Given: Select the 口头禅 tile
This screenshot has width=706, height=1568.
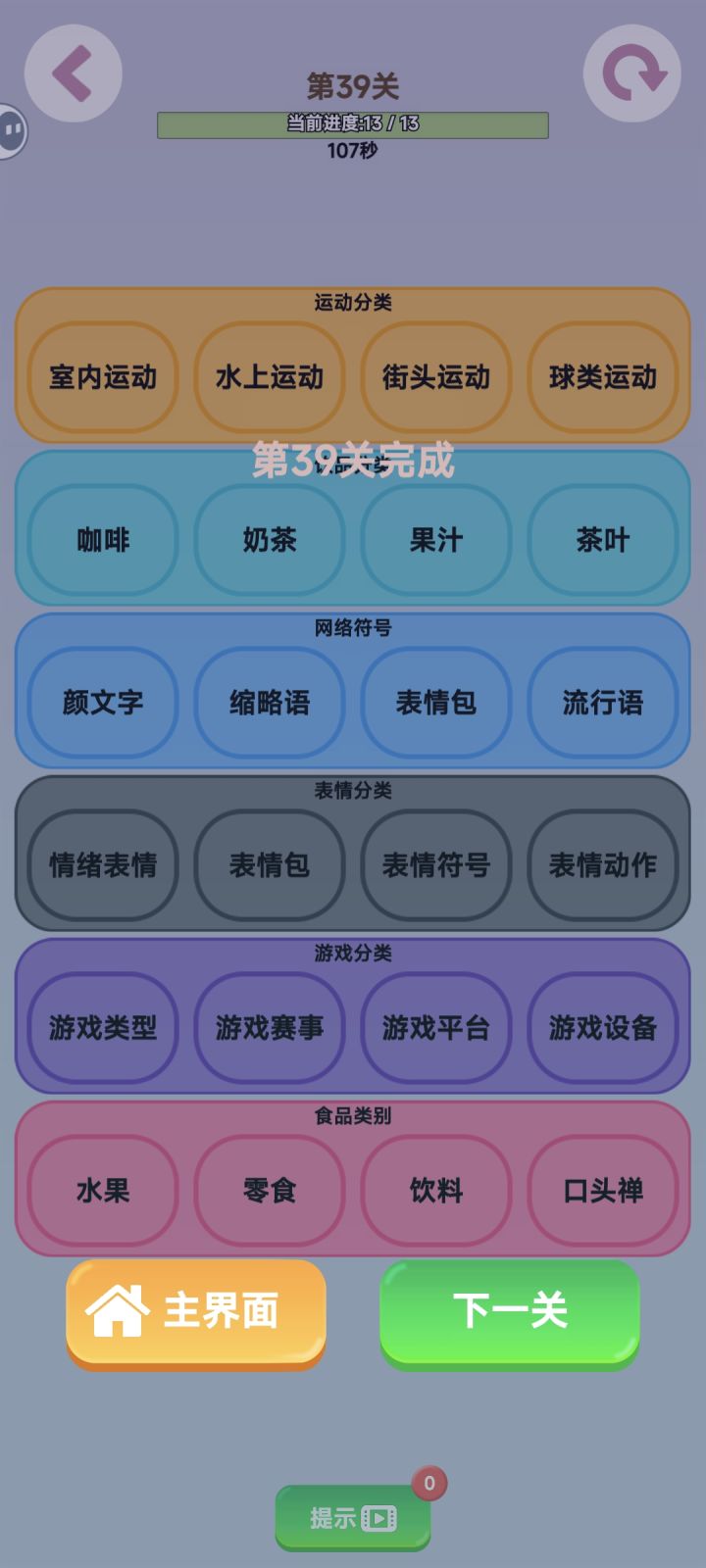Looking at the screenshot, I should pos(604,1191).
